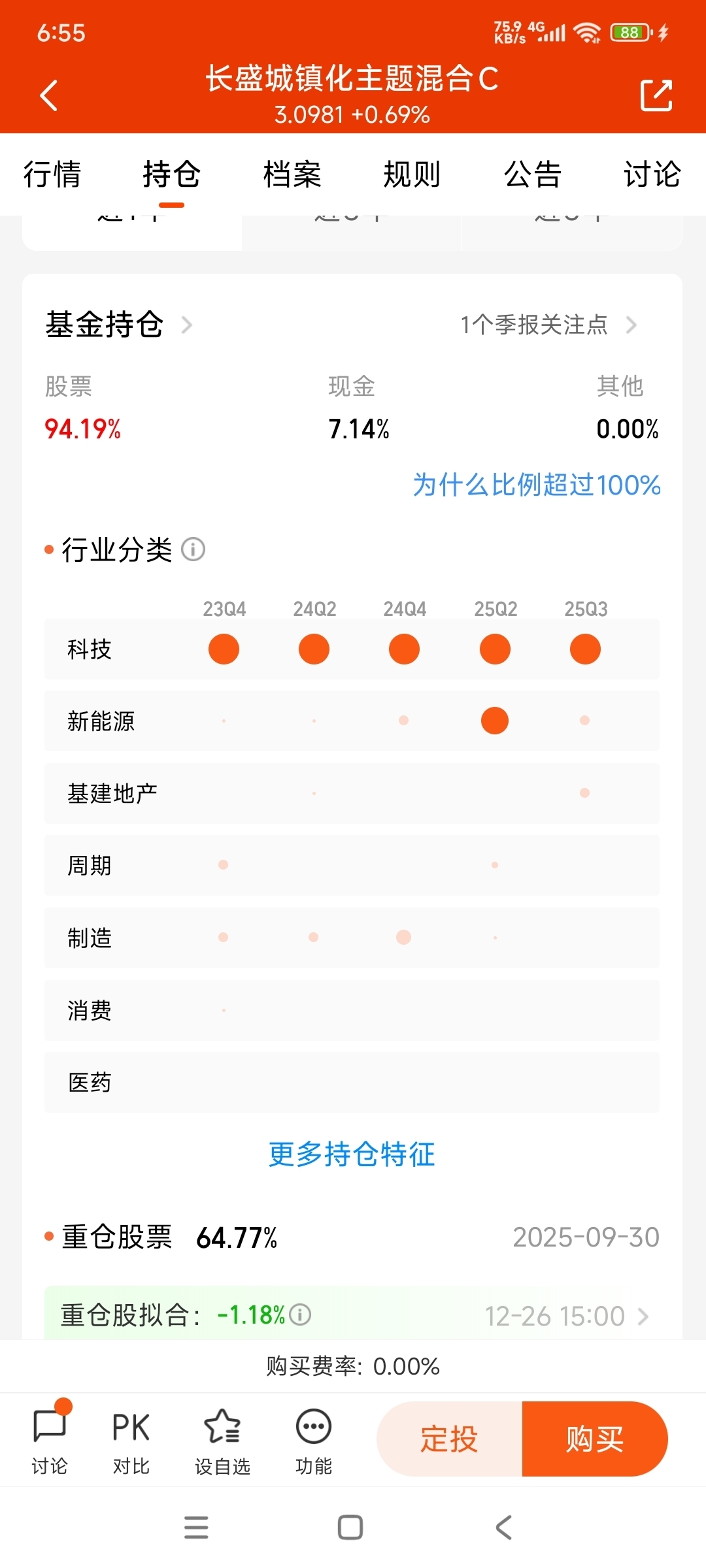Open the 12-26 15:00 fitting details chevron

pos(643,1316)
